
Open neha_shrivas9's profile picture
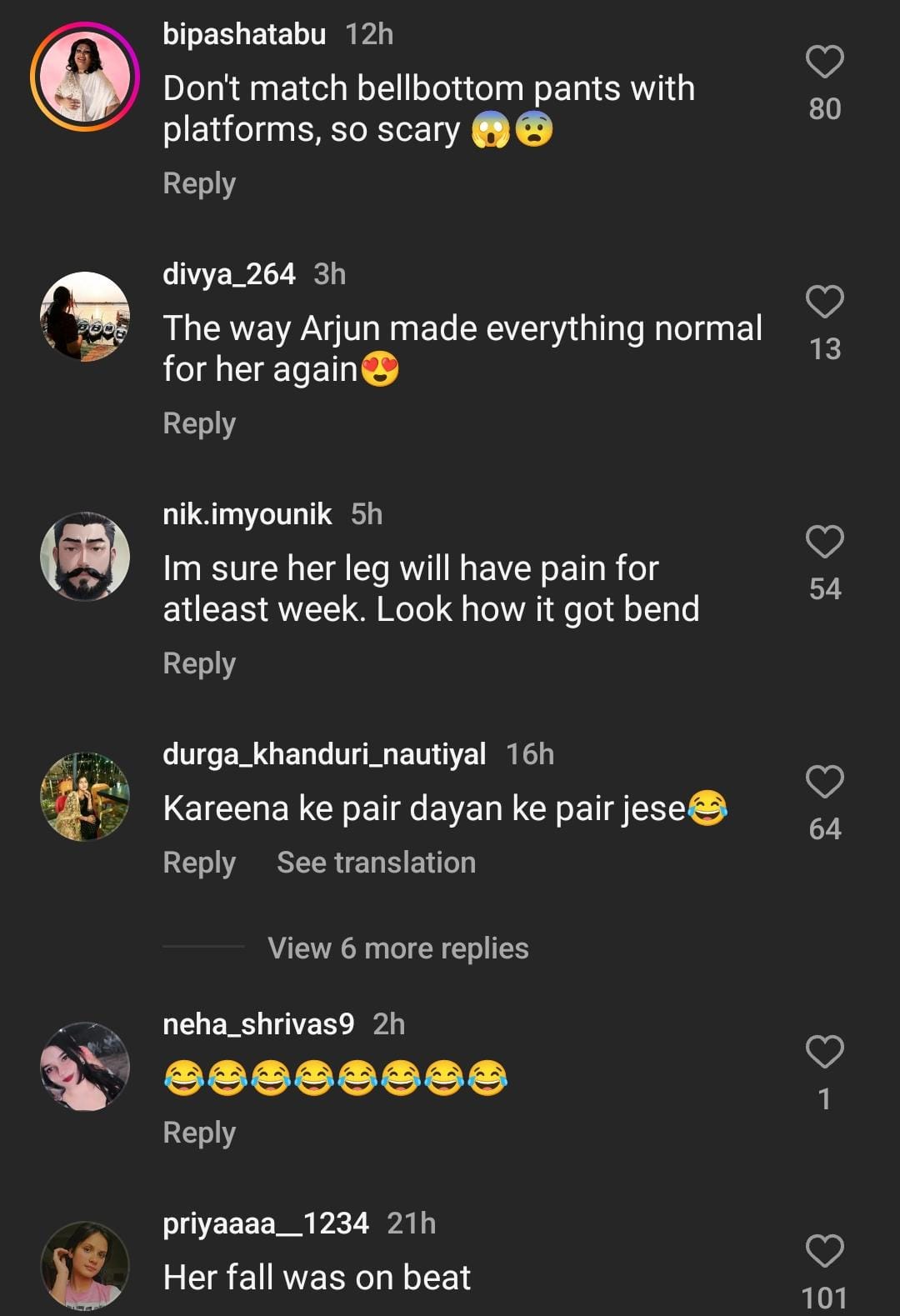pyautogui.click(x=85, y=1067)
